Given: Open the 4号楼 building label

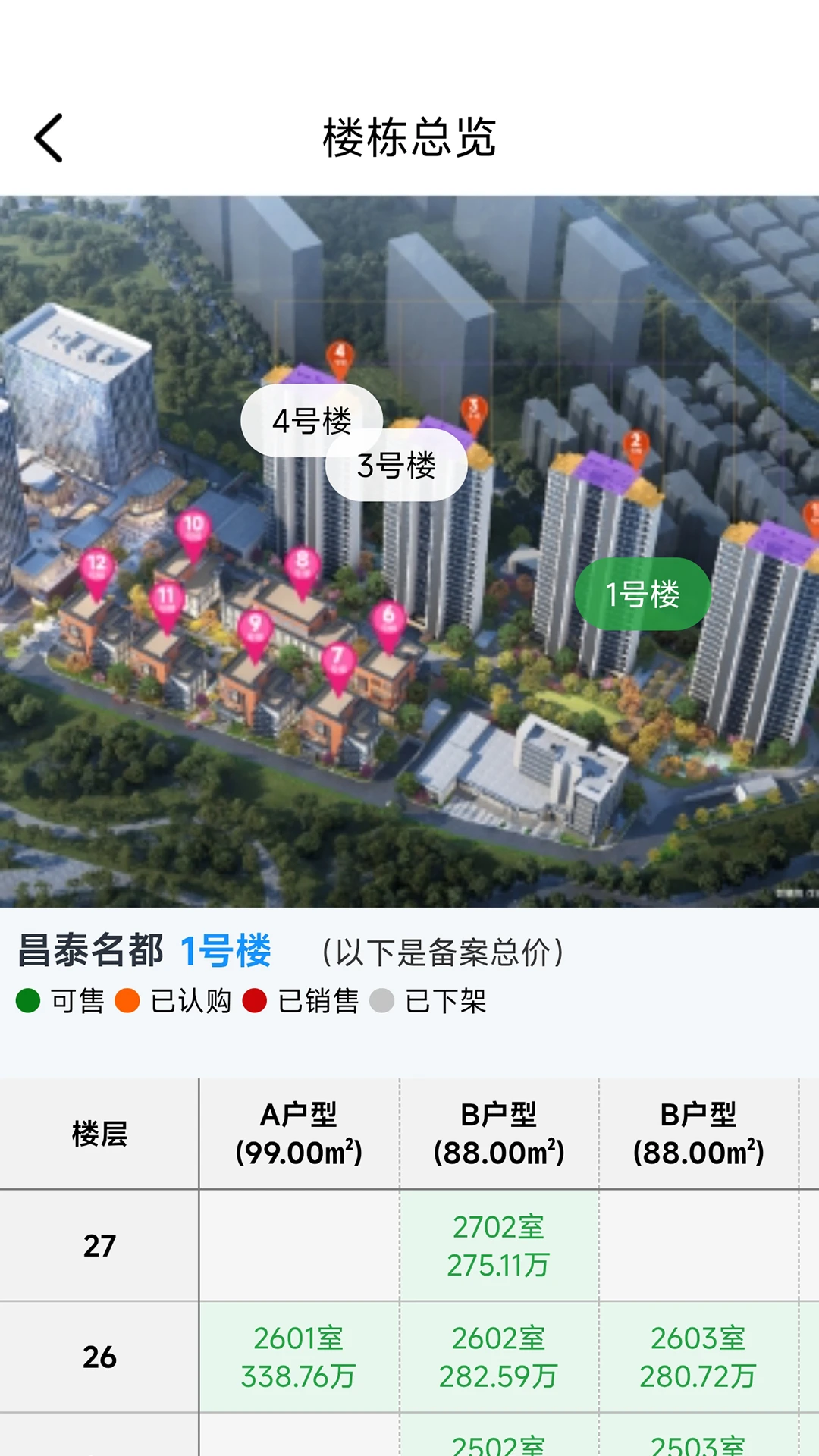Looking at the screenshot, I should [x=312, y=422].
